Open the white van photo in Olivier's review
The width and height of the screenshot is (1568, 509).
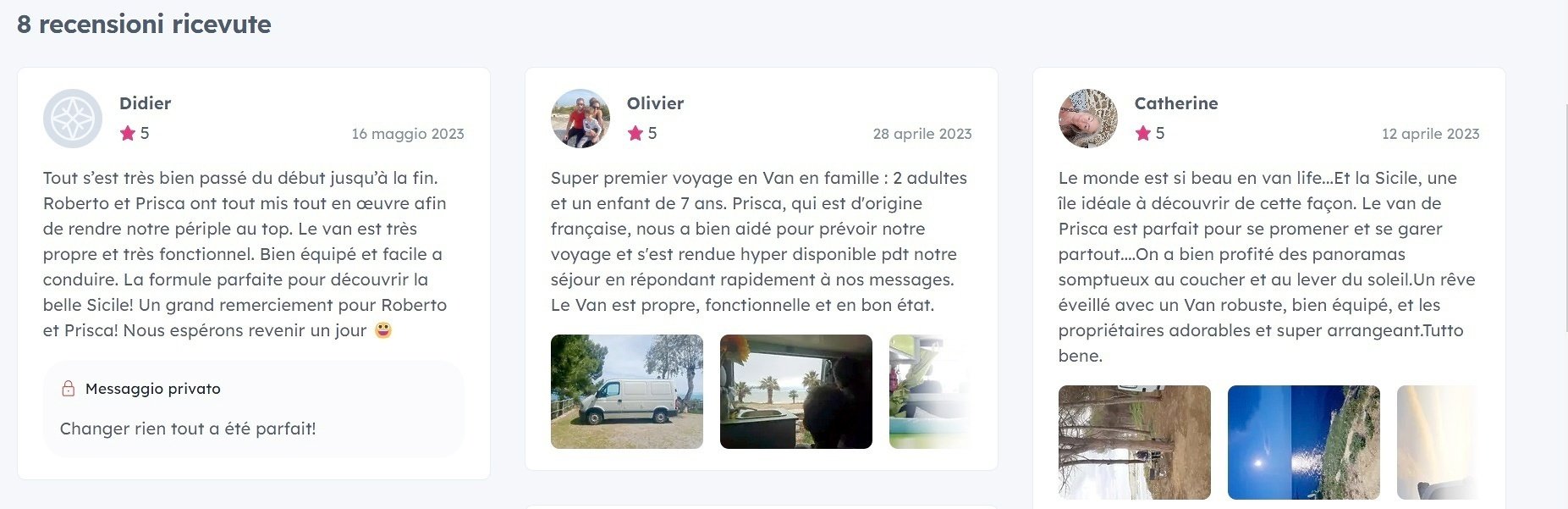626,391
